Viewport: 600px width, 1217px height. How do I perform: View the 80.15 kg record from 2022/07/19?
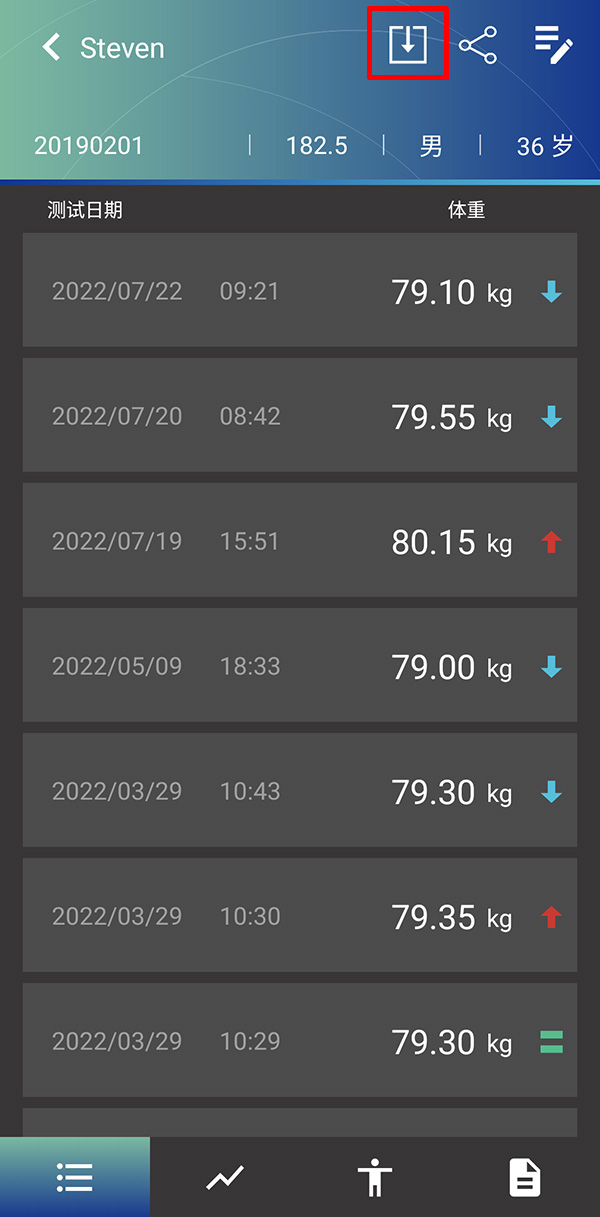tap(300, 541)
